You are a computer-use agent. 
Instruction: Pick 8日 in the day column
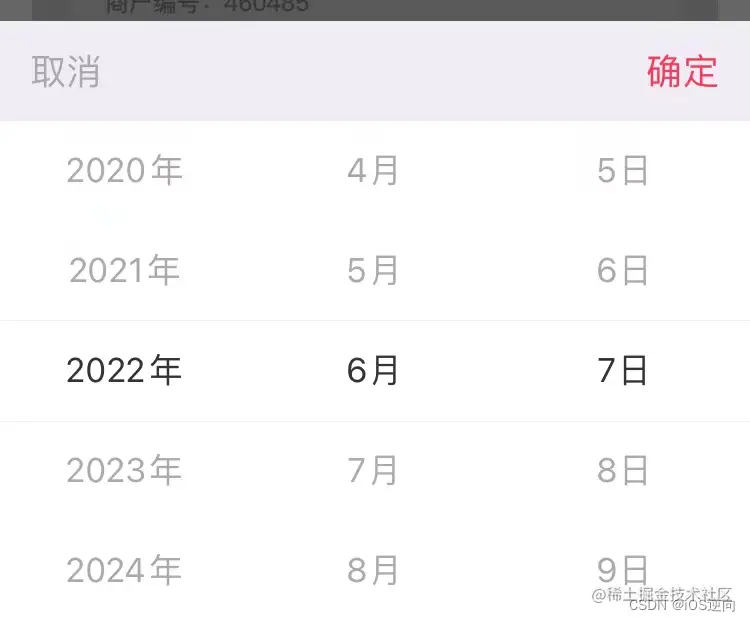(x=623, y=471)
